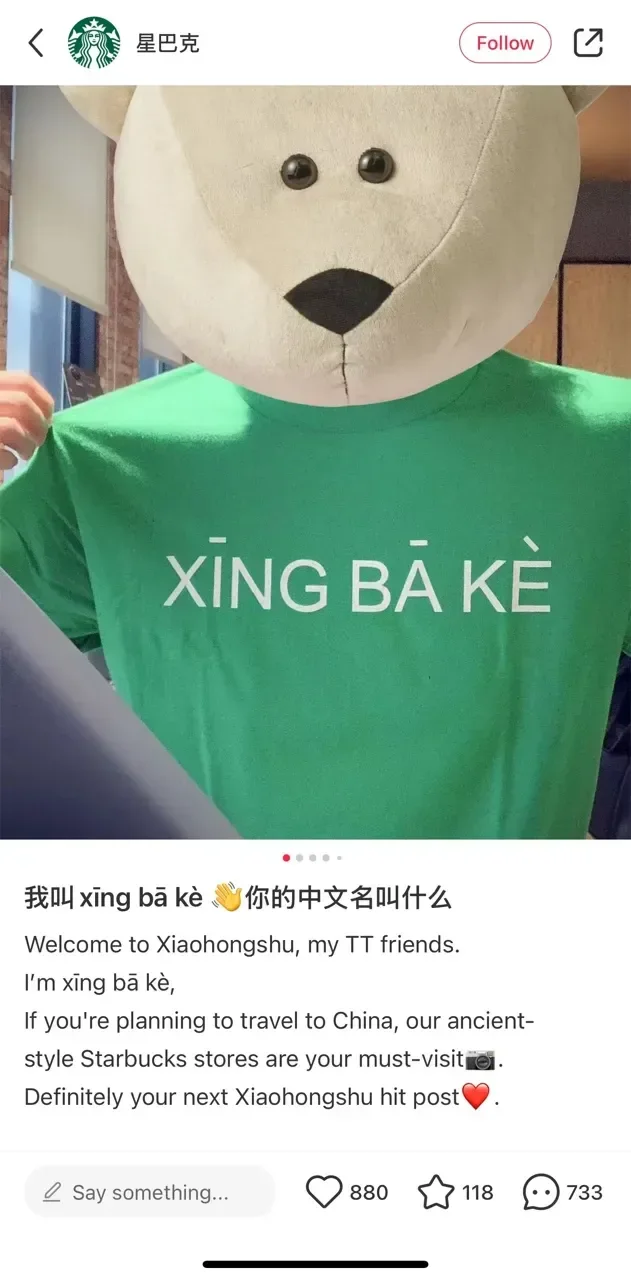Open the comments bubble icon
This screenshot has width=631, height=1280.
tap(541, 1192)
